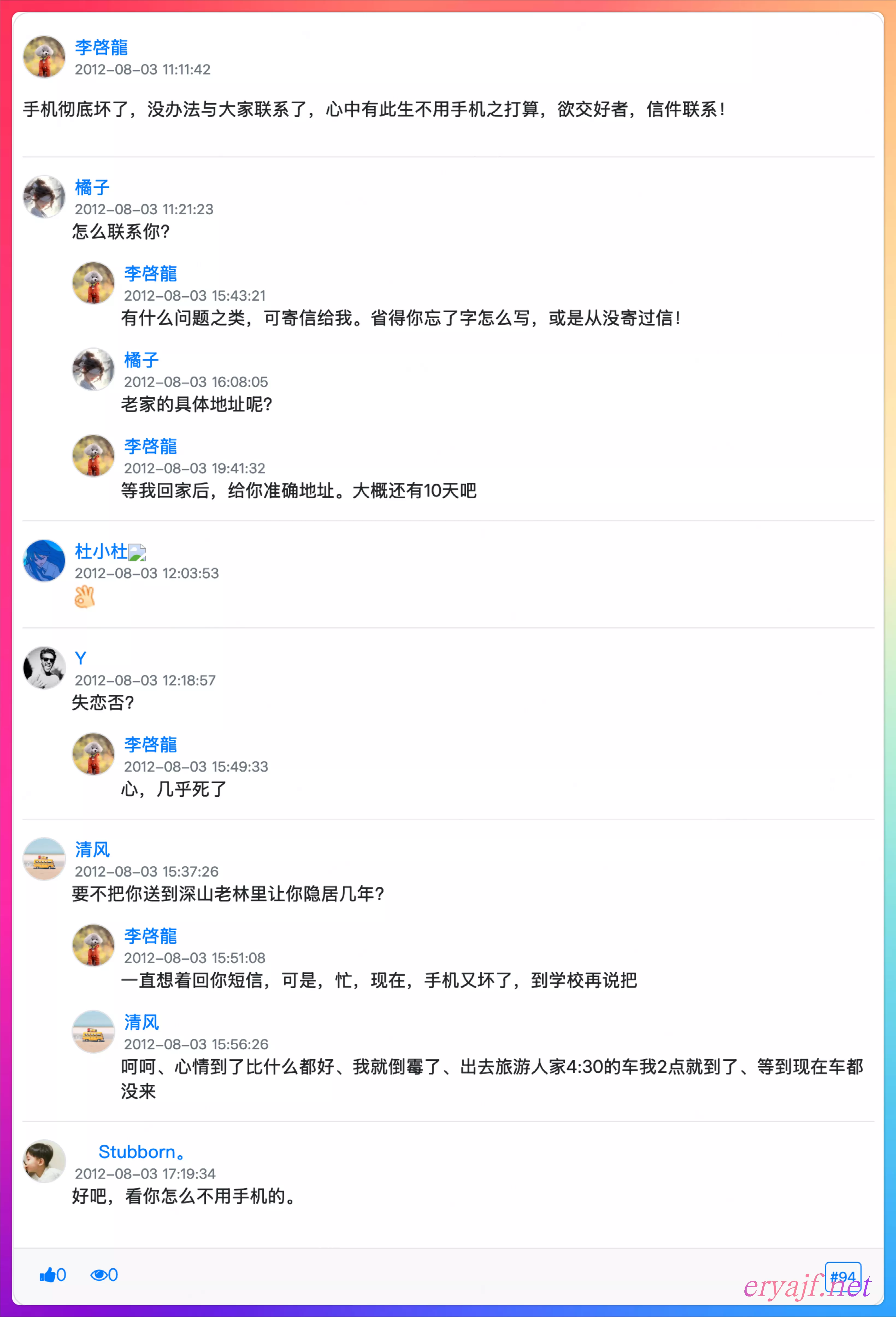Screen dimensions: 896x1317
Task: Open 清风's name on the 4:30 bus reply
Action: (142, 1022)
